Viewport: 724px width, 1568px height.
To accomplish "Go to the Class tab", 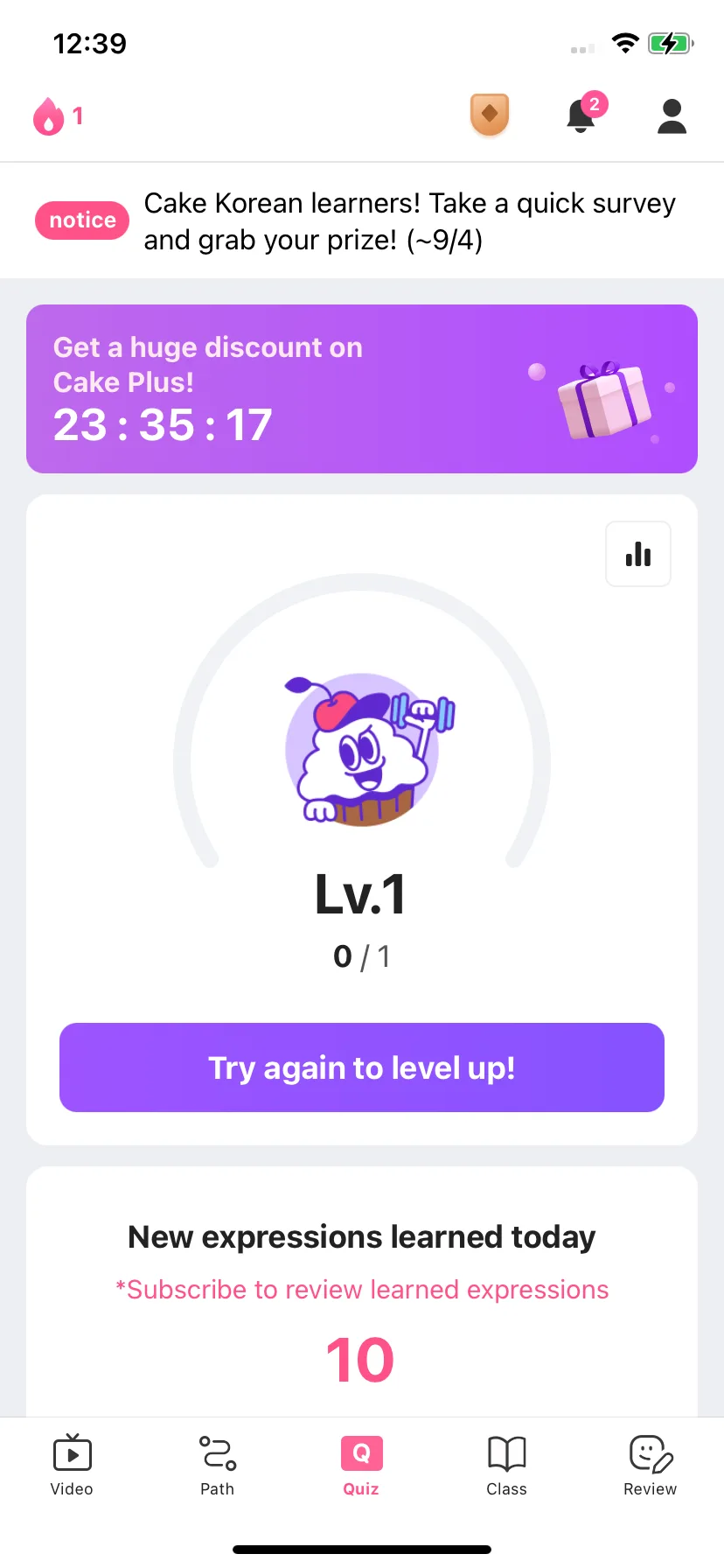I will 506,1466.
